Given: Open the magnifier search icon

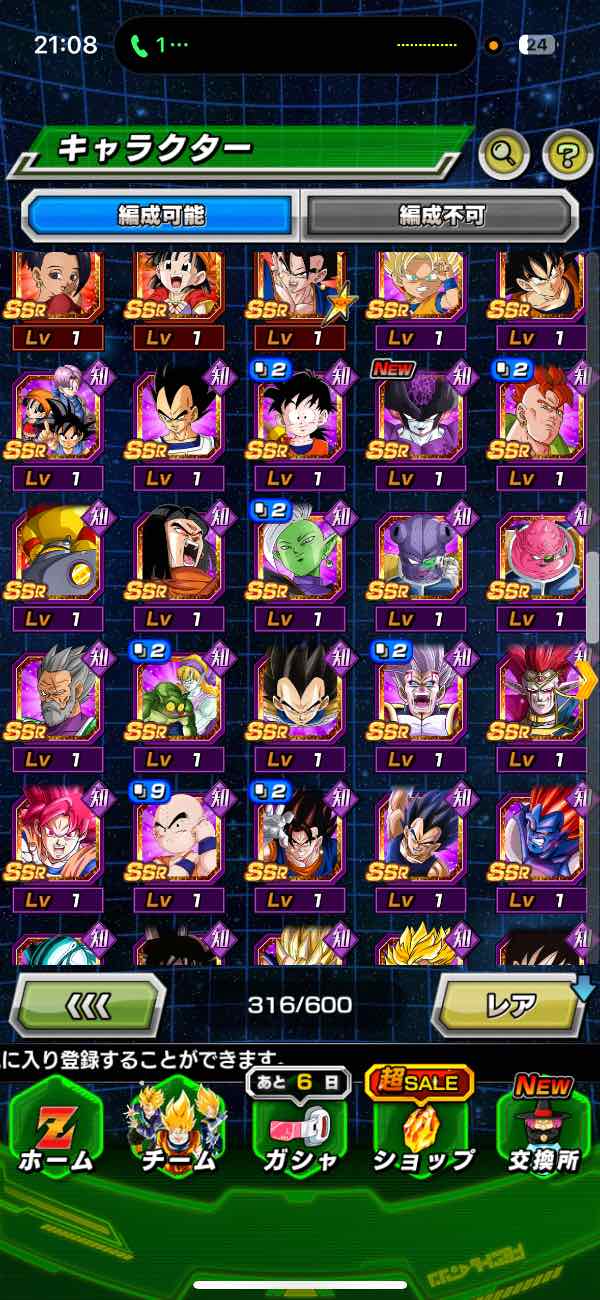Looking at the screenshot, I should [x=504, y=154].
